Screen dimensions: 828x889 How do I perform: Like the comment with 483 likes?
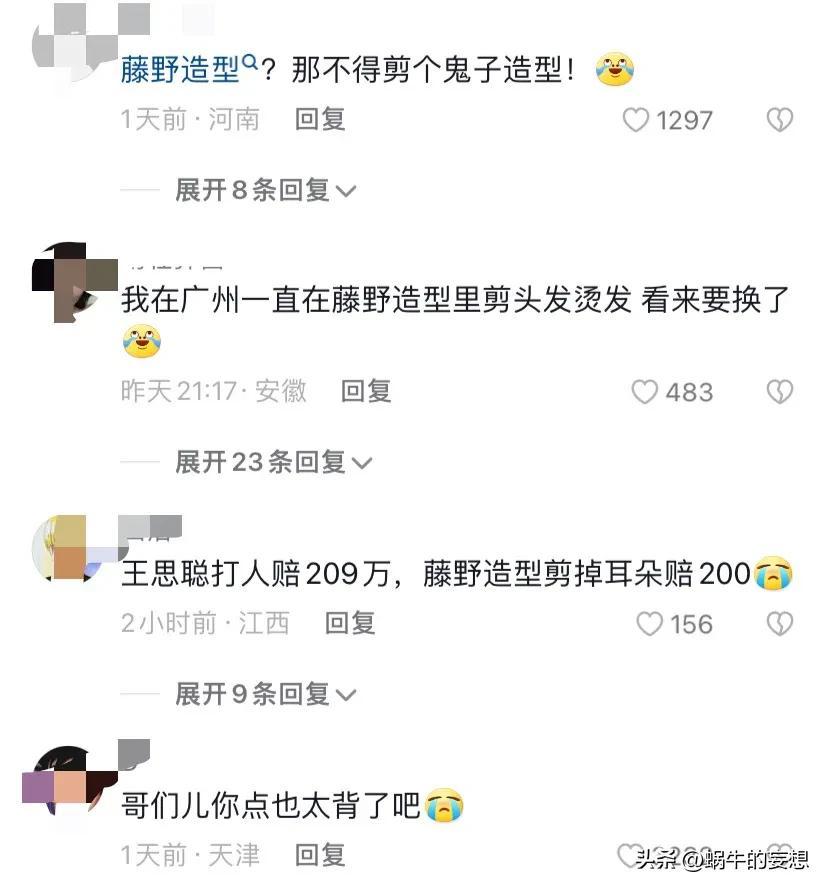tap(645, 392)
